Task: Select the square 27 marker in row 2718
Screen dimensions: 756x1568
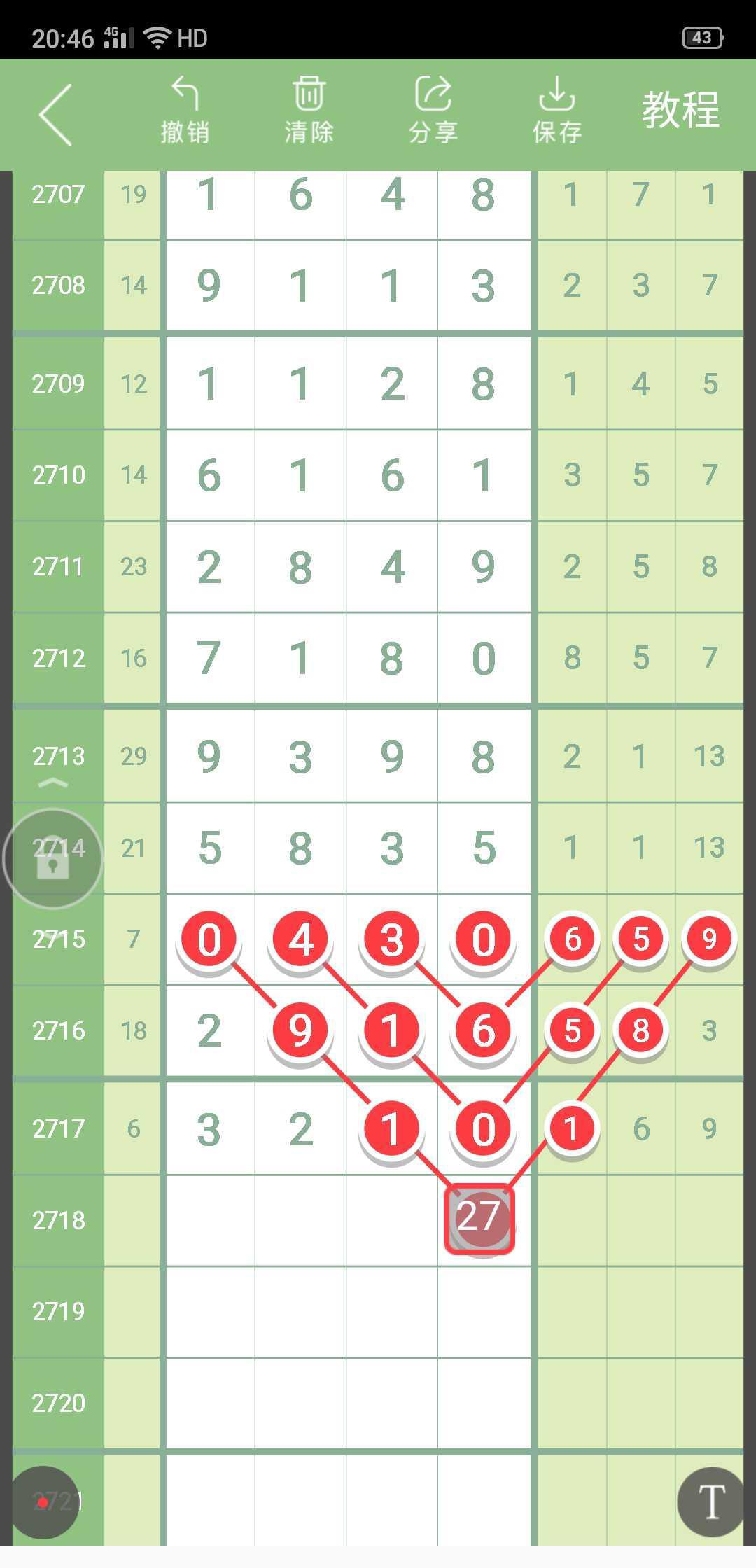Action: (479, 1219)
